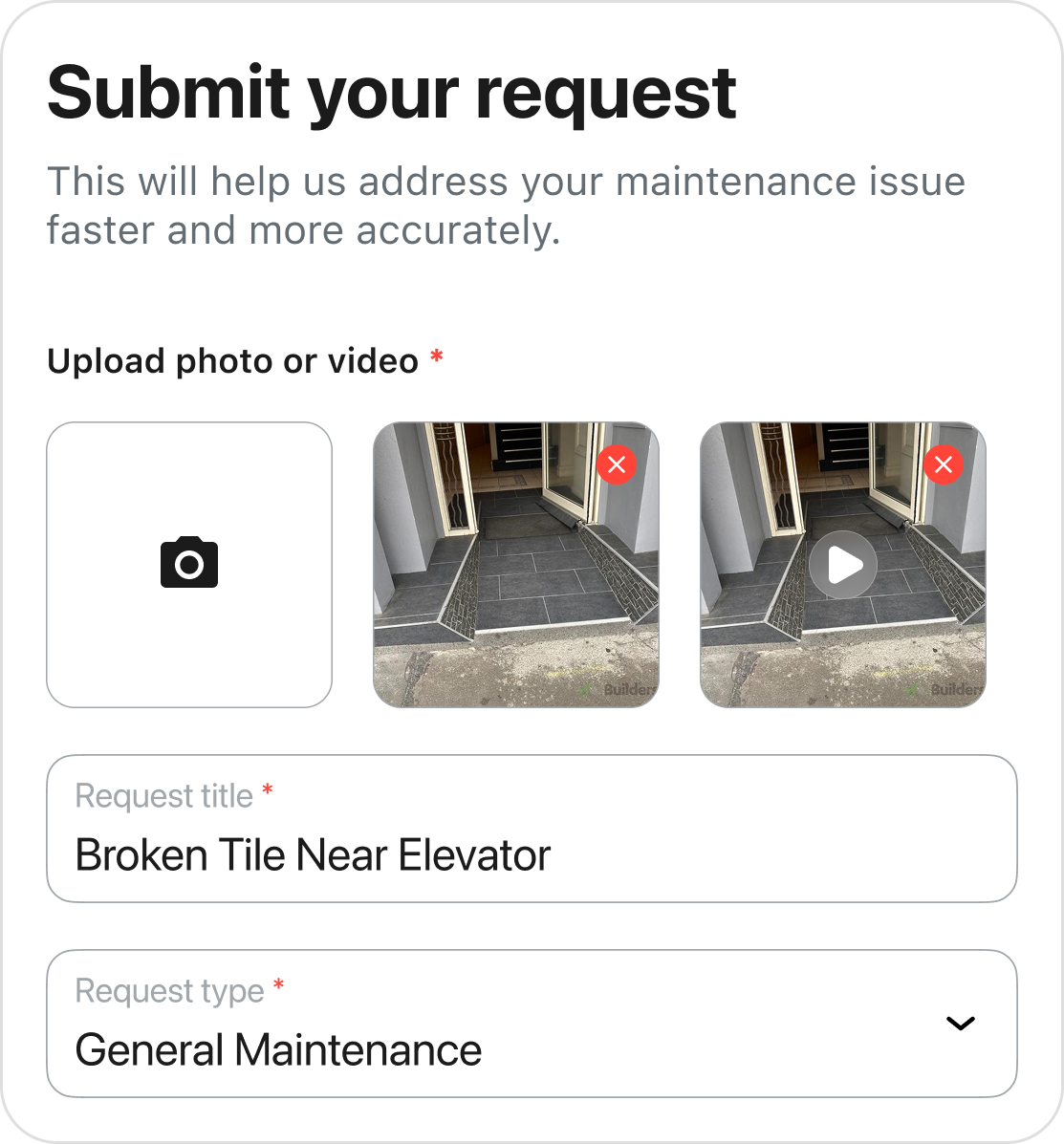Play the uploaded video preview
This screenshot has width=1064, height=1144.
(842, 565)
